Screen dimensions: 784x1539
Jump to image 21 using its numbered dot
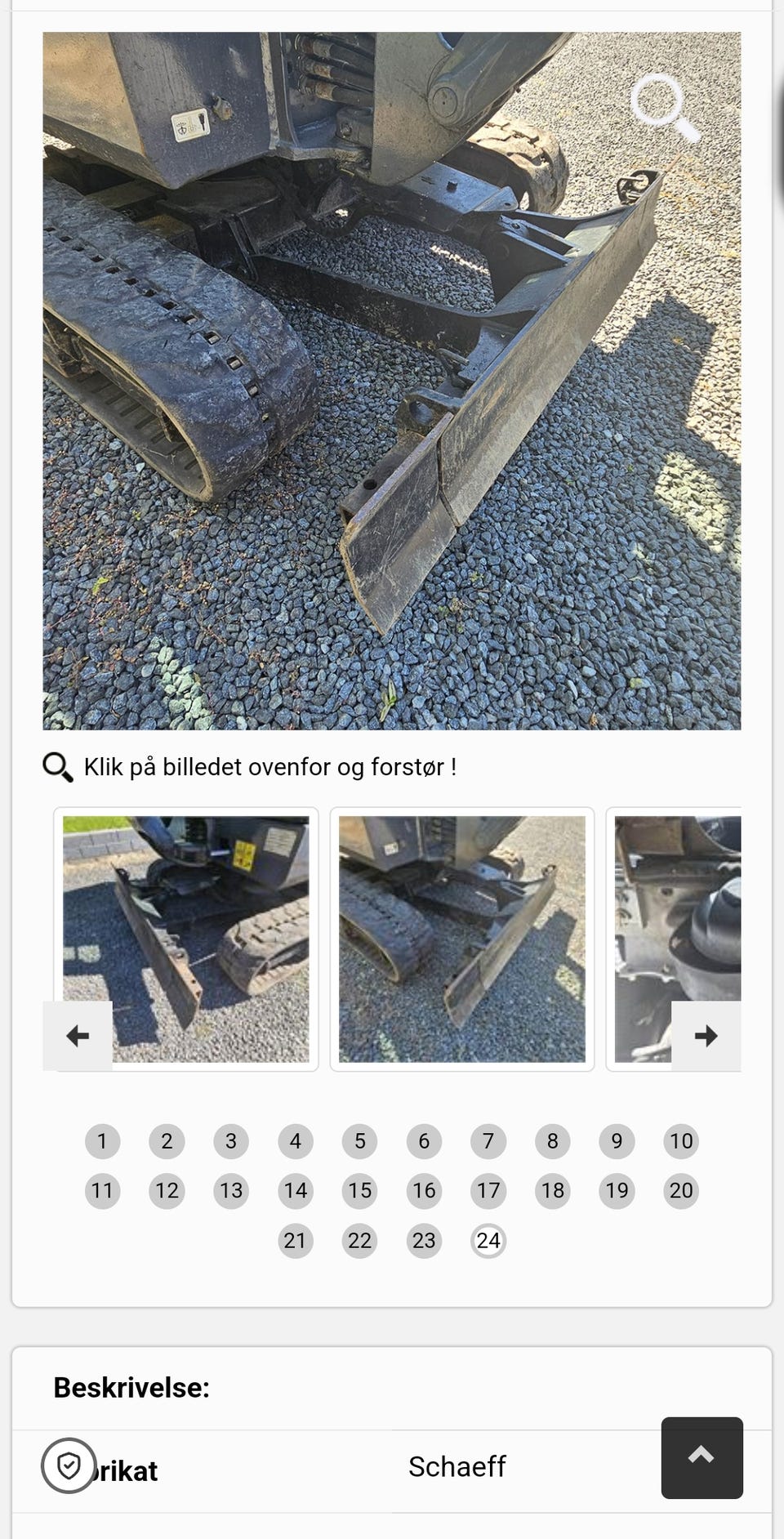click(x=296, y=1240)
